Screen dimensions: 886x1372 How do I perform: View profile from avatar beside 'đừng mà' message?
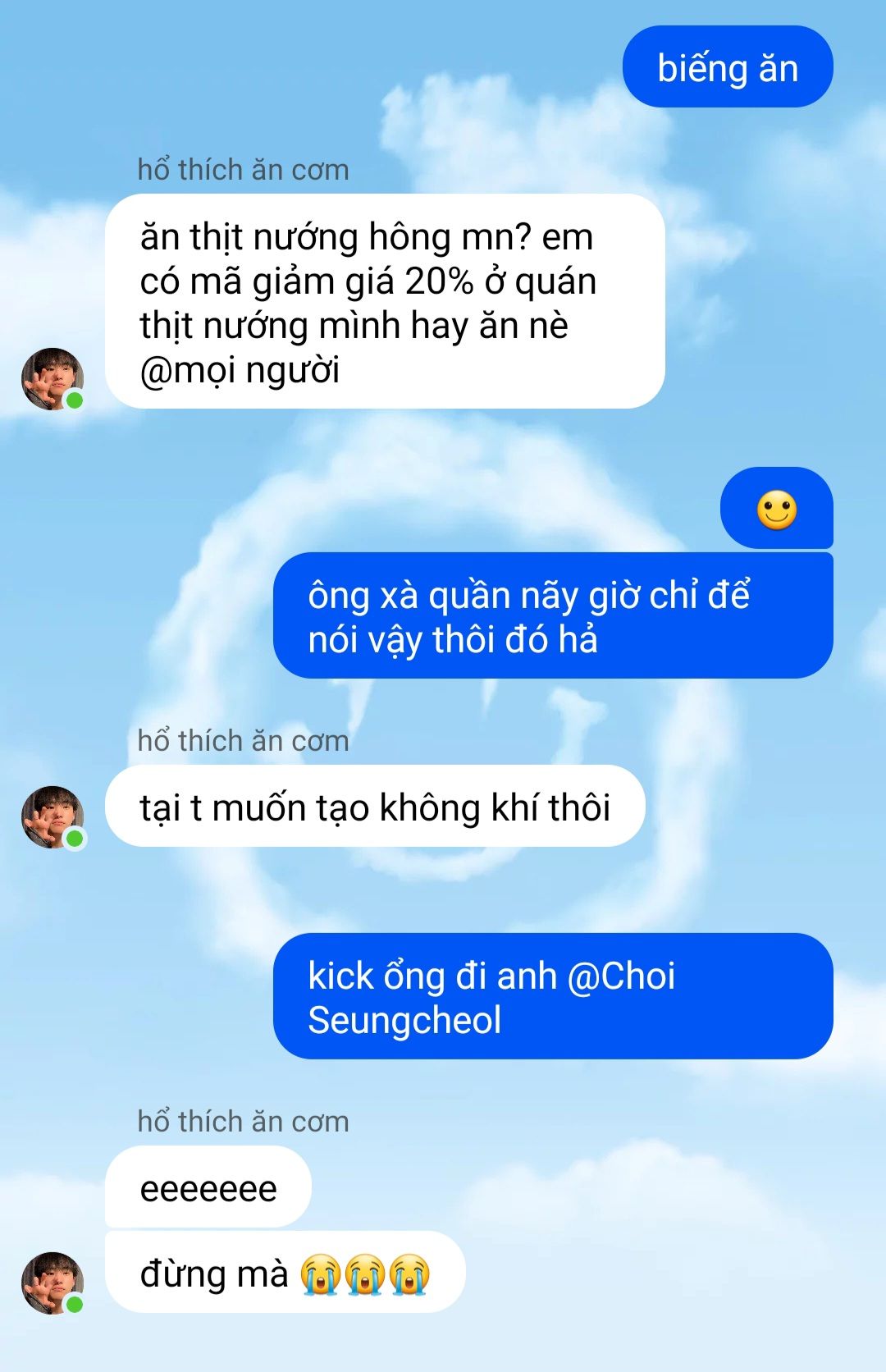[53, 1283]
